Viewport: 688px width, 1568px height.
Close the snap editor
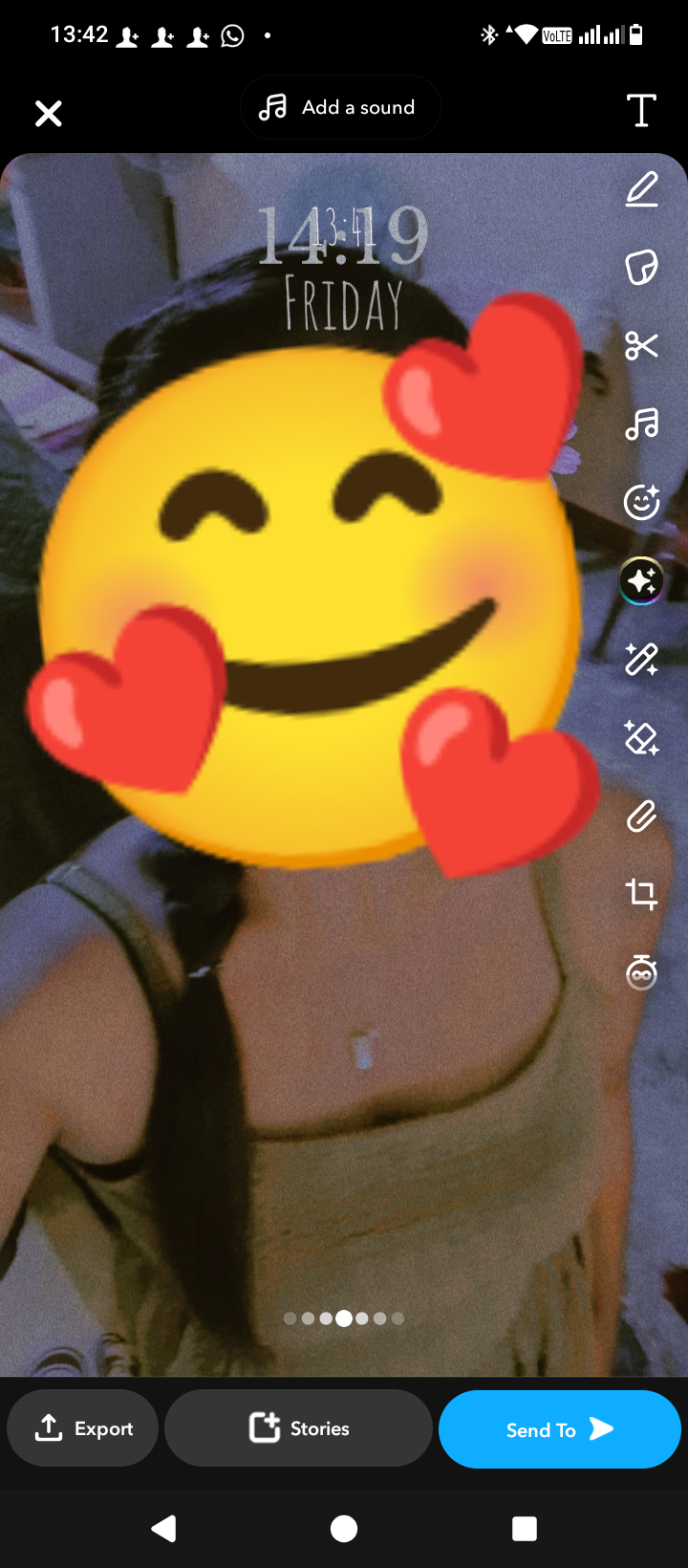coord(48,113)
